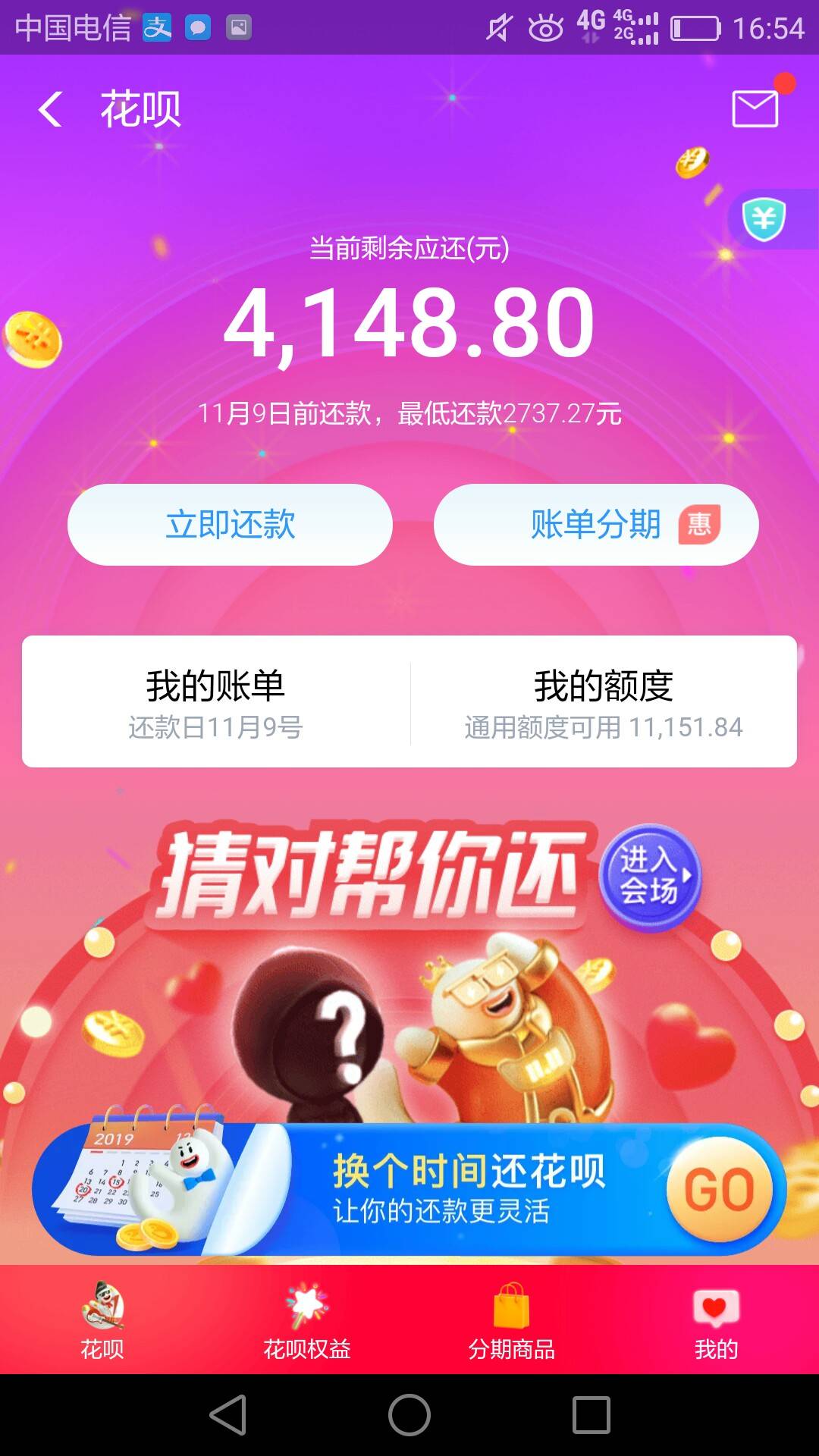Open 我的额度 card

click(x=604, y=702)
